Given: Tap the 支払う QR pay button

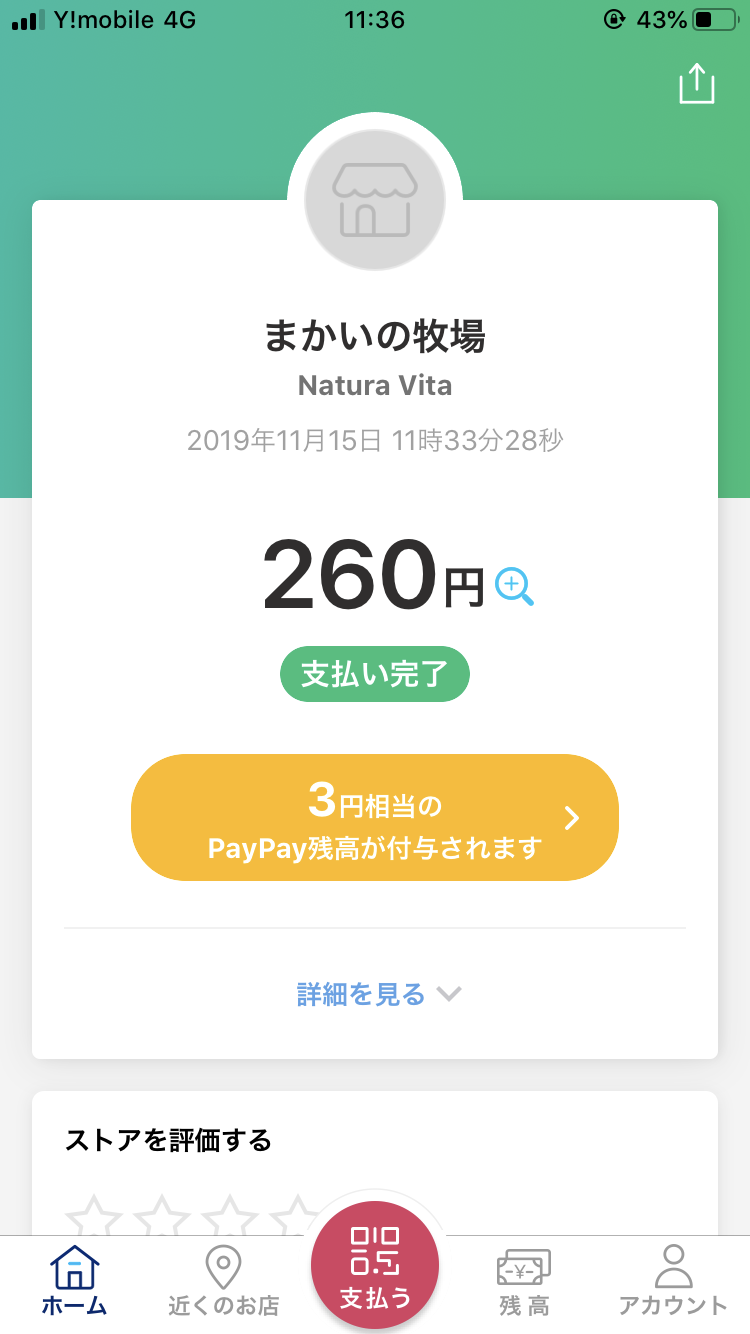Looking at the screenshot, I should pyautogui.click(x=375, y=1265).
